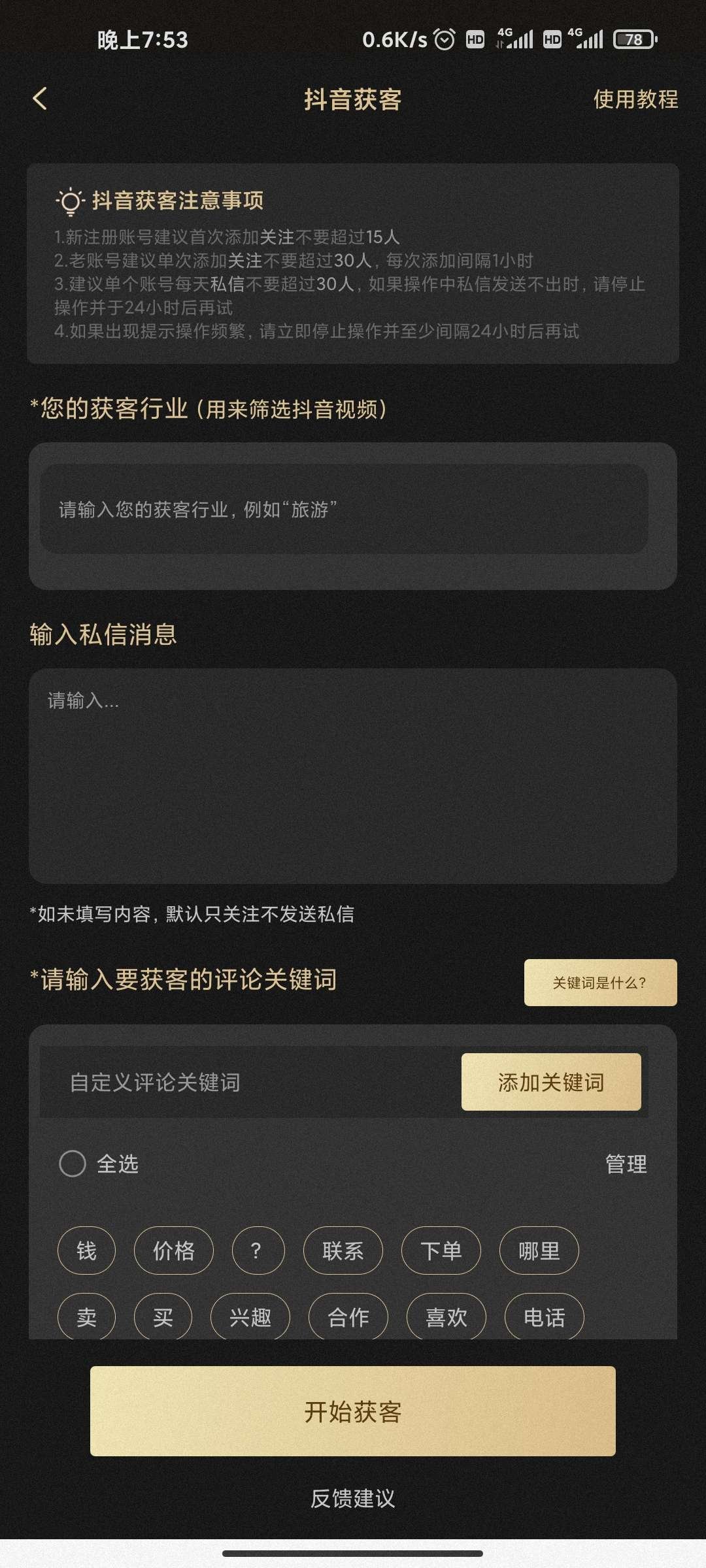The image size is (706, 1568).
Task: Click 管理 to manage keywords
Action: [626, 1163]
